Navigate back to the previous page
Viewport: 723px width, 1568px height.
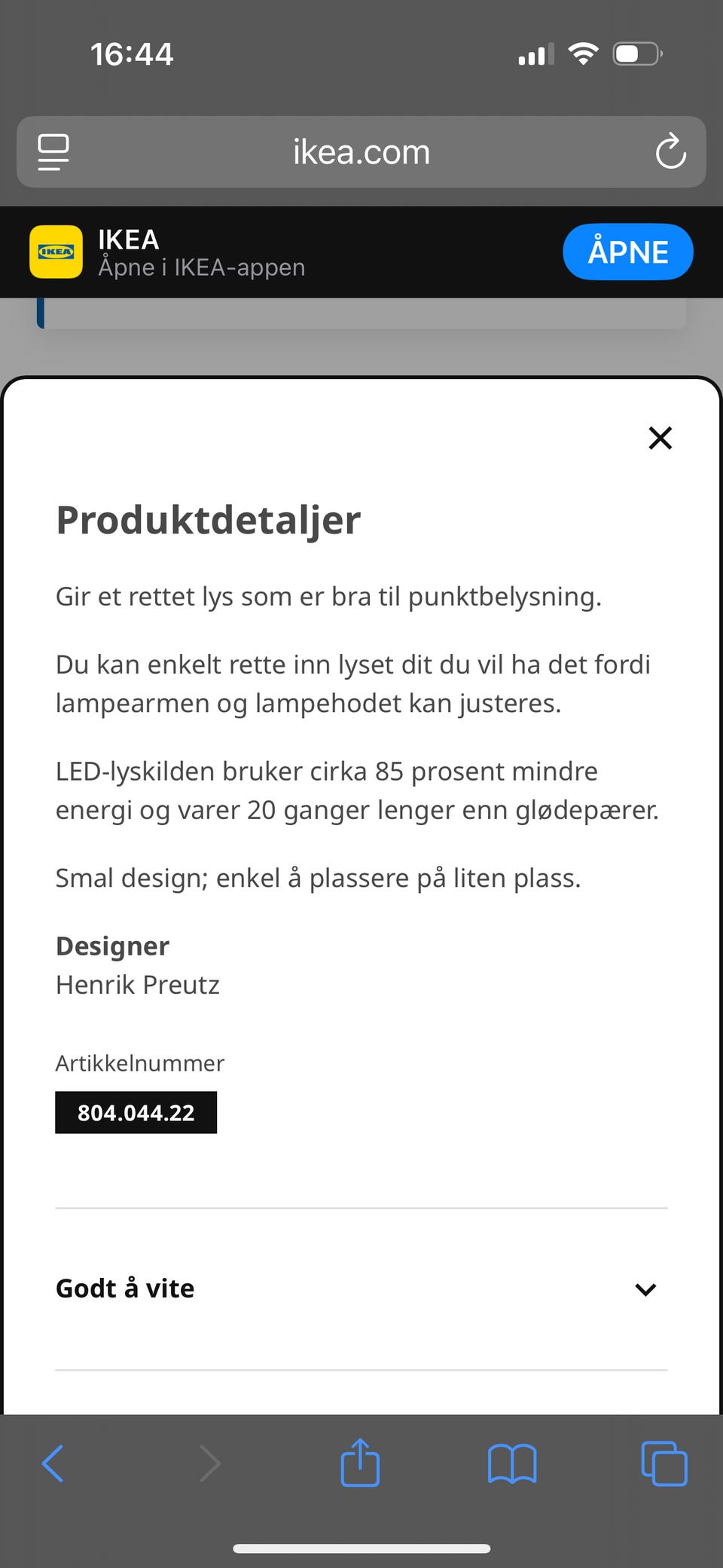[x=53, y=1463]
